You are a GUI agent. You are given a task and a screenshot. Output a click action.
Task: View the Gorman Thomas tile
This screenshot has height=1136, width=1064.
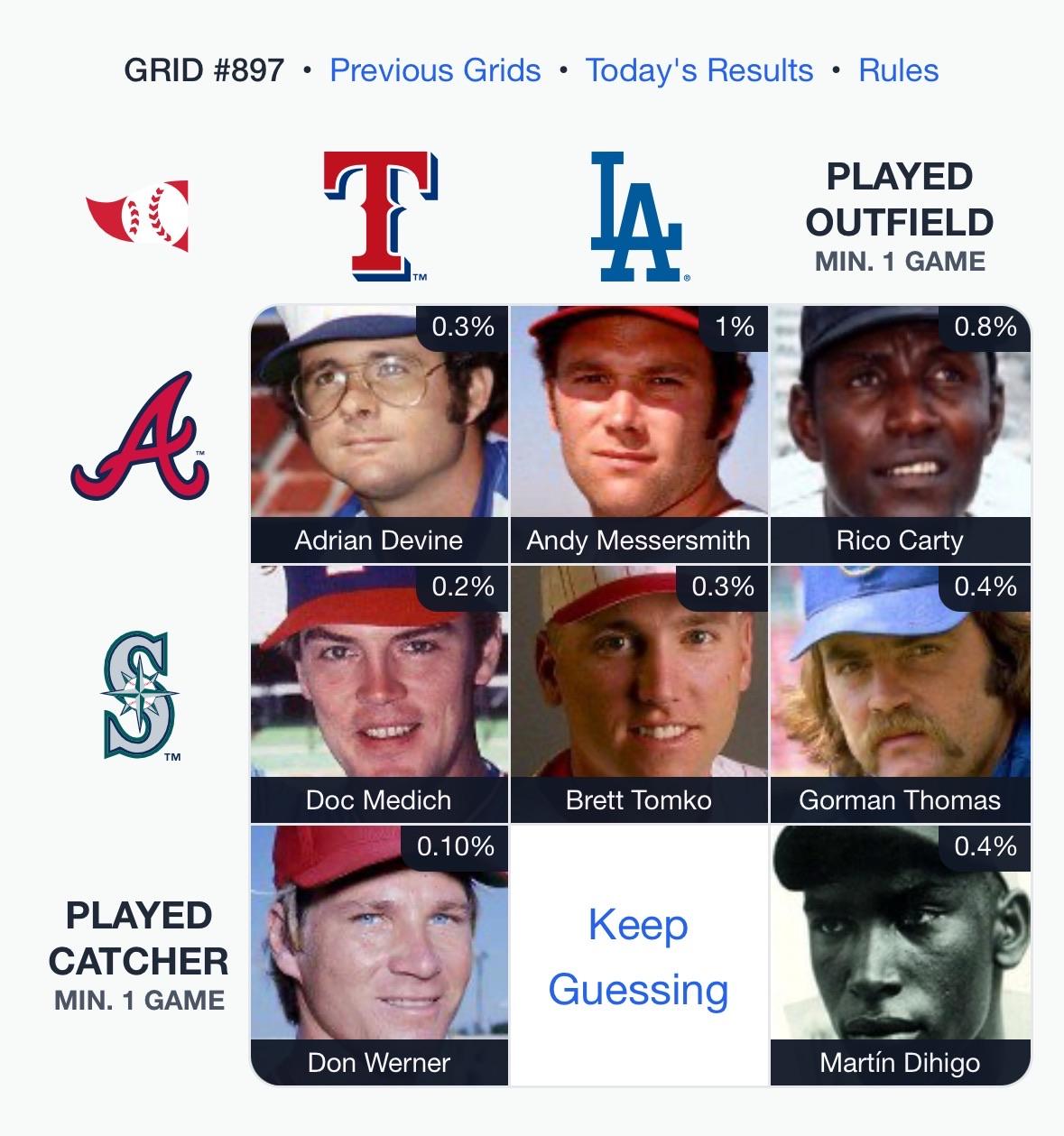coord(900,693)
